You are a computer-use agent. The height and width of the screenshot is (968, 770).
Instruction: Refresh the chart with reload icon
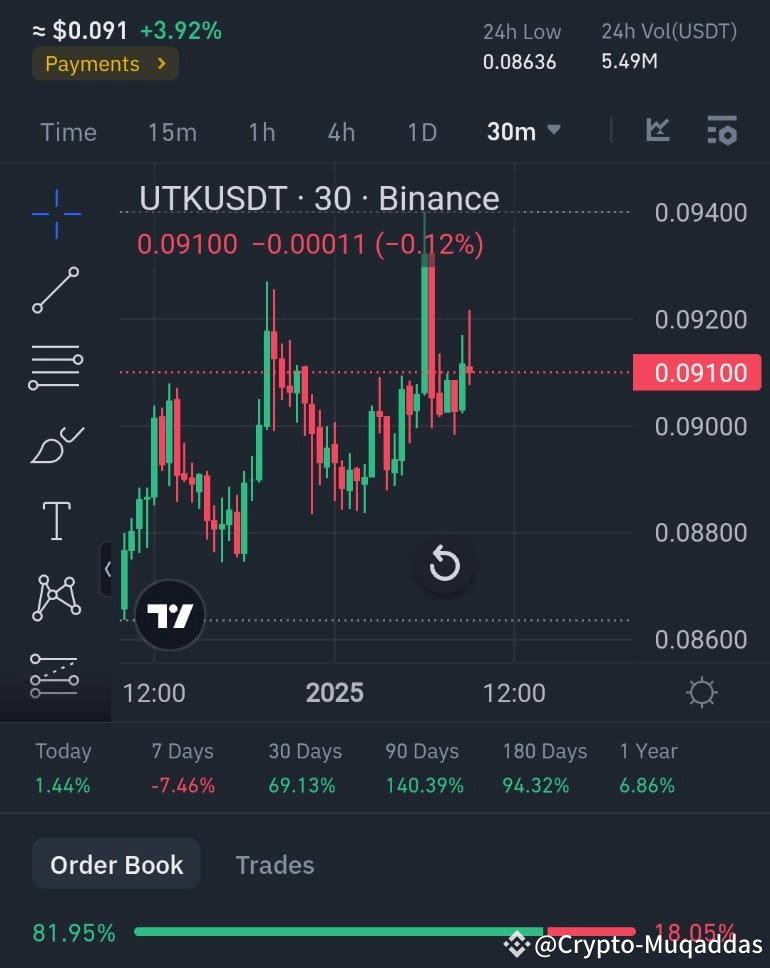click(x=445, y=564)
